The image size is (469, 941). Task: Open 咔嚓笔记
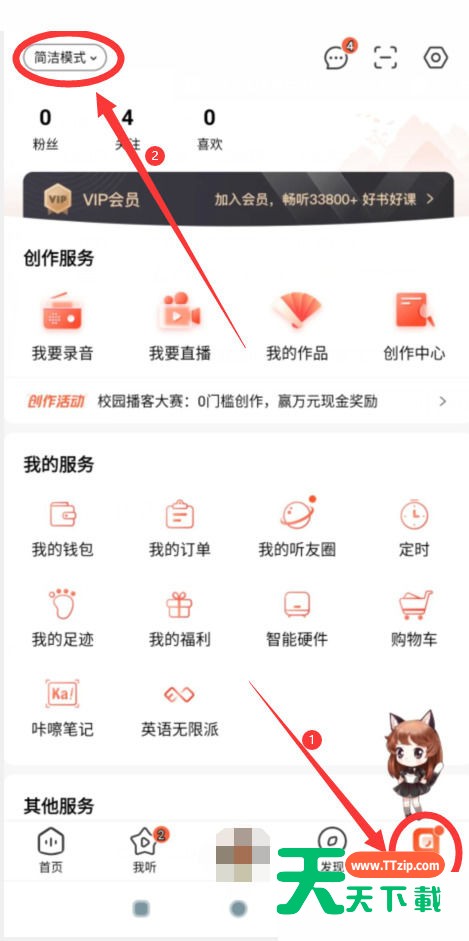pos(62,708)
